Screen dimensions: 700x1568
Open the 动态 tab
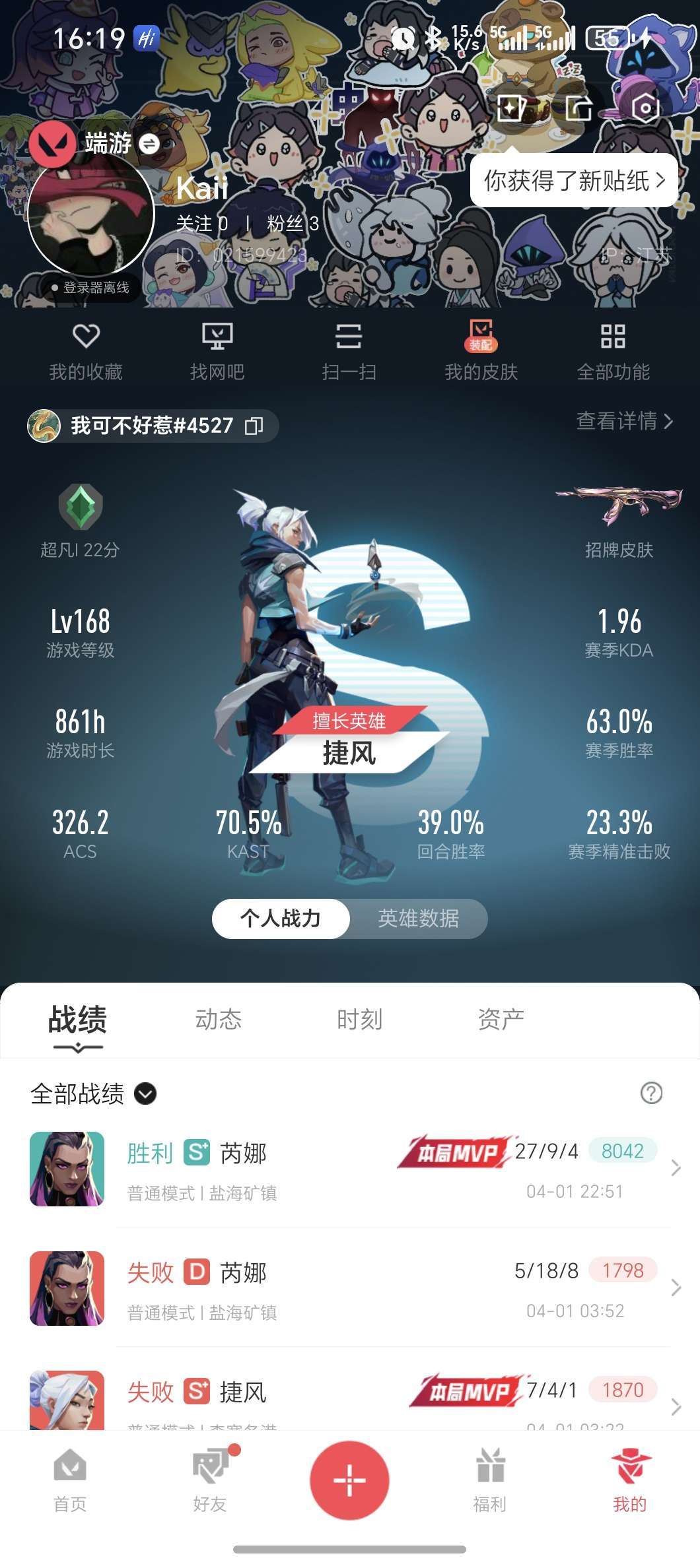tap(220, 1019)
